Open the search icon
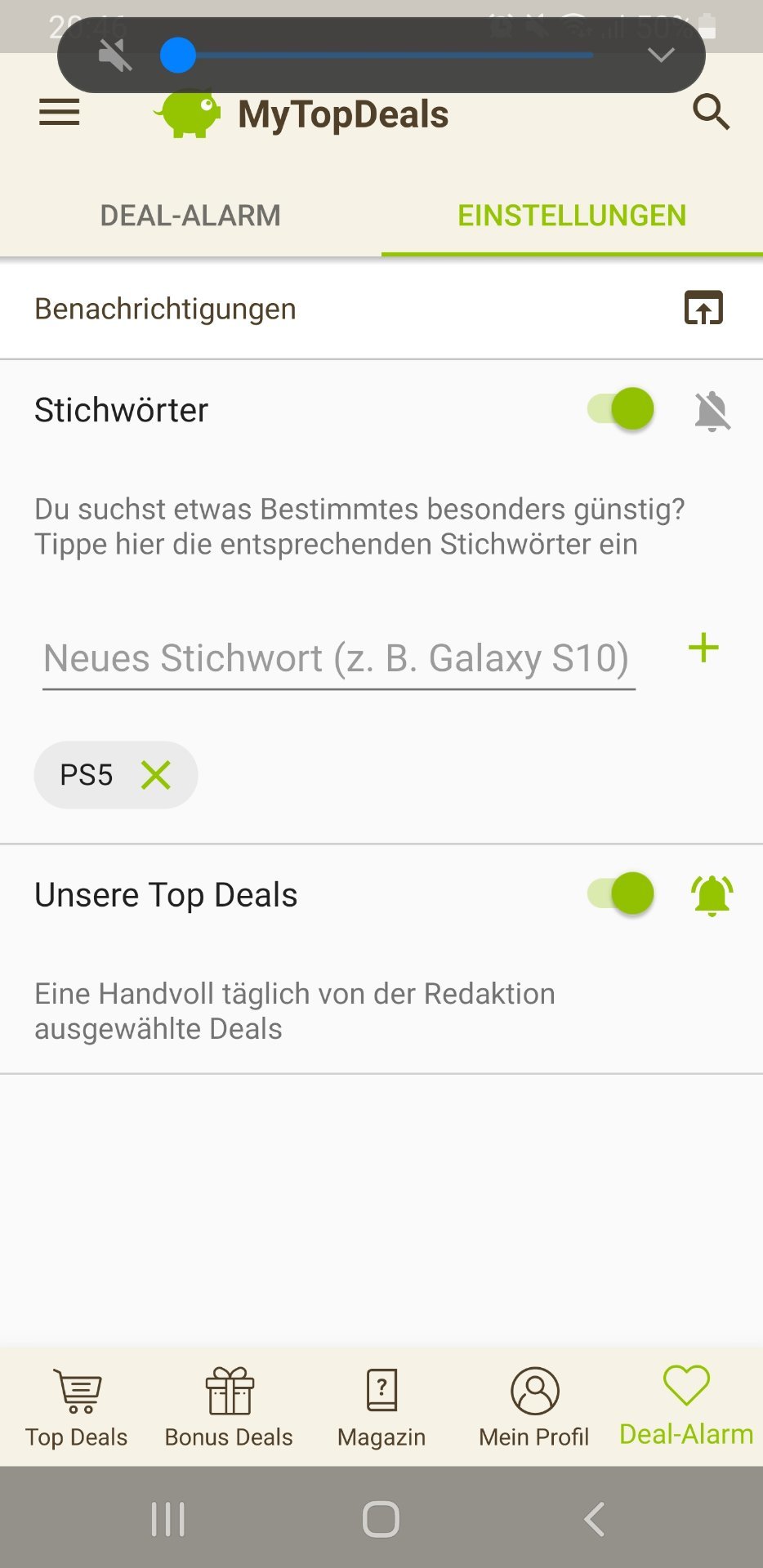 pyautogui.click(x=711, y=113)
